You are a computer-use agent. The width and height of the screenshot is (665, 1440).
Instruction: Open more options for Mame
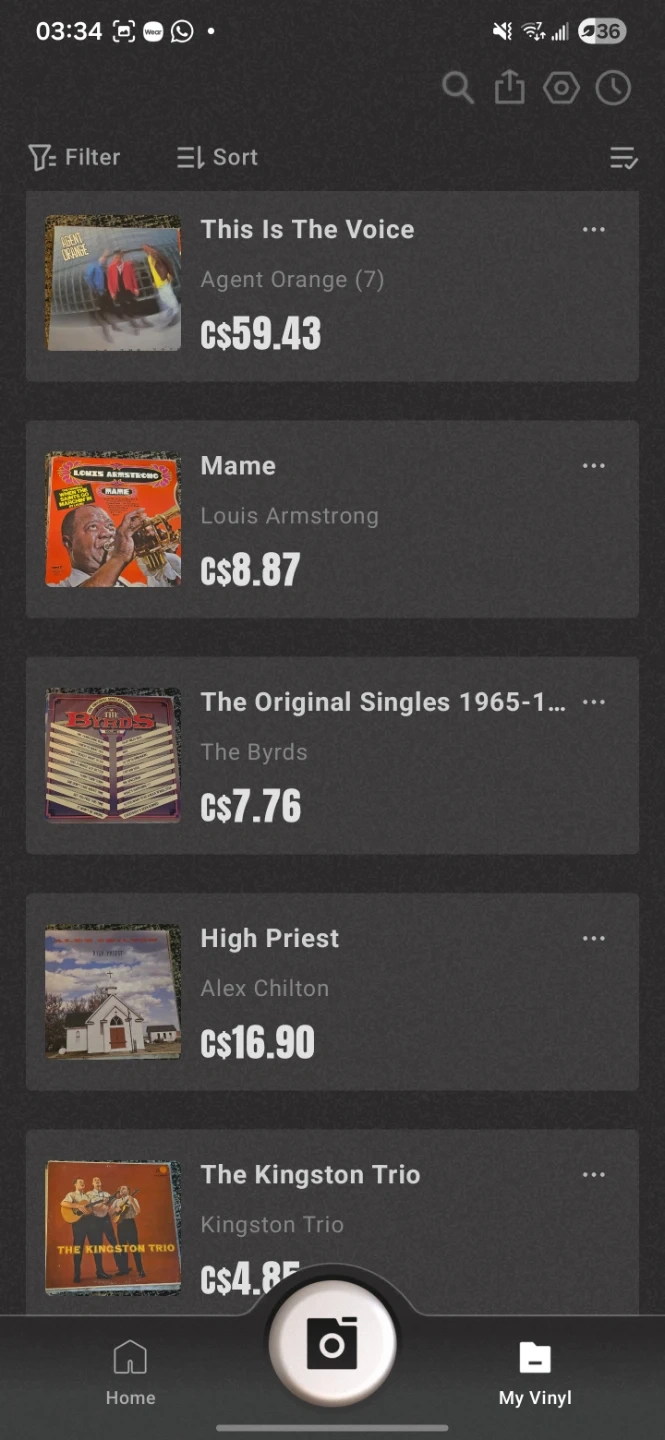[594, 466]
